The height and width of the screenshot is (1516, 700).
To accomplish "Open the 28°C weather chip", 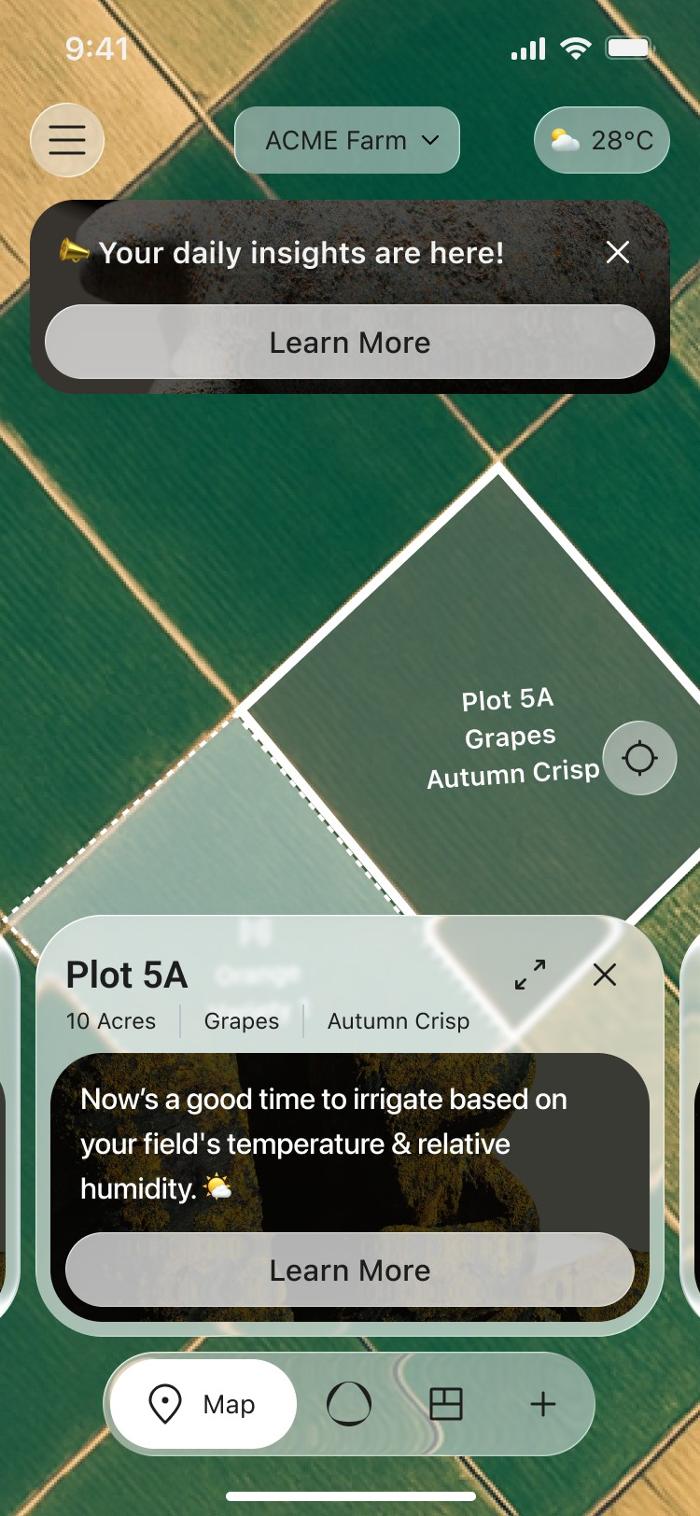I will [602, 140].
